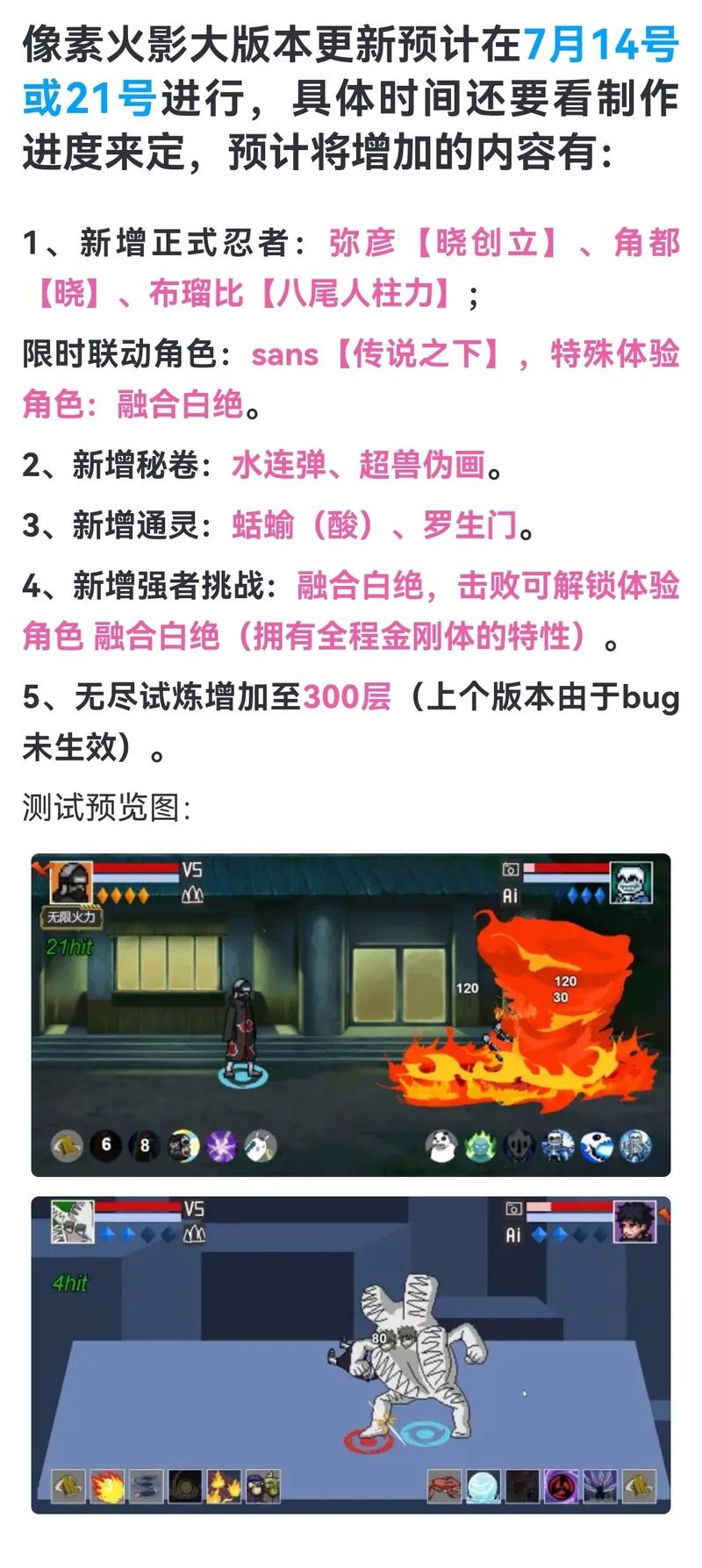Open the preview image with the fire tornado

(351, 1015)
